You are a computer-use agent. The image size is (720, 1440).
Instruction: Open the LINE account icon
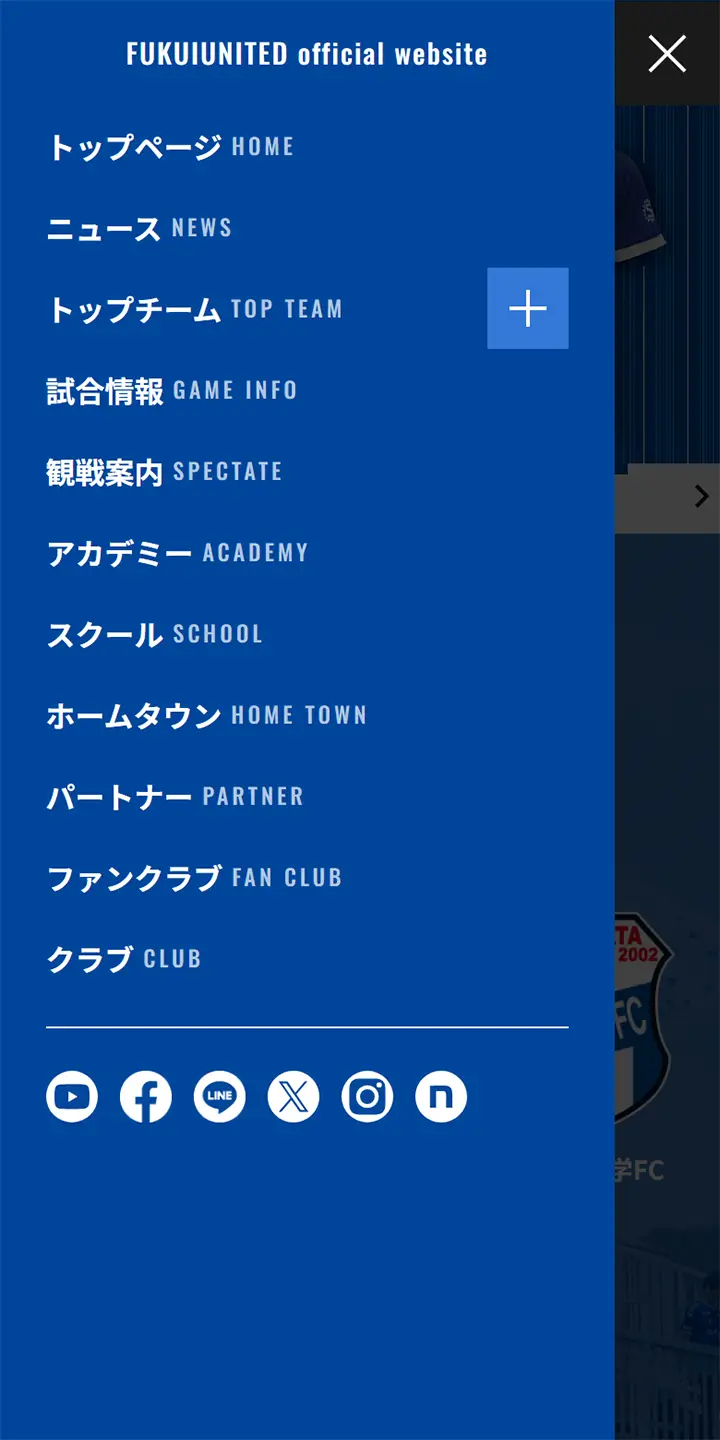pos(220,1097)
